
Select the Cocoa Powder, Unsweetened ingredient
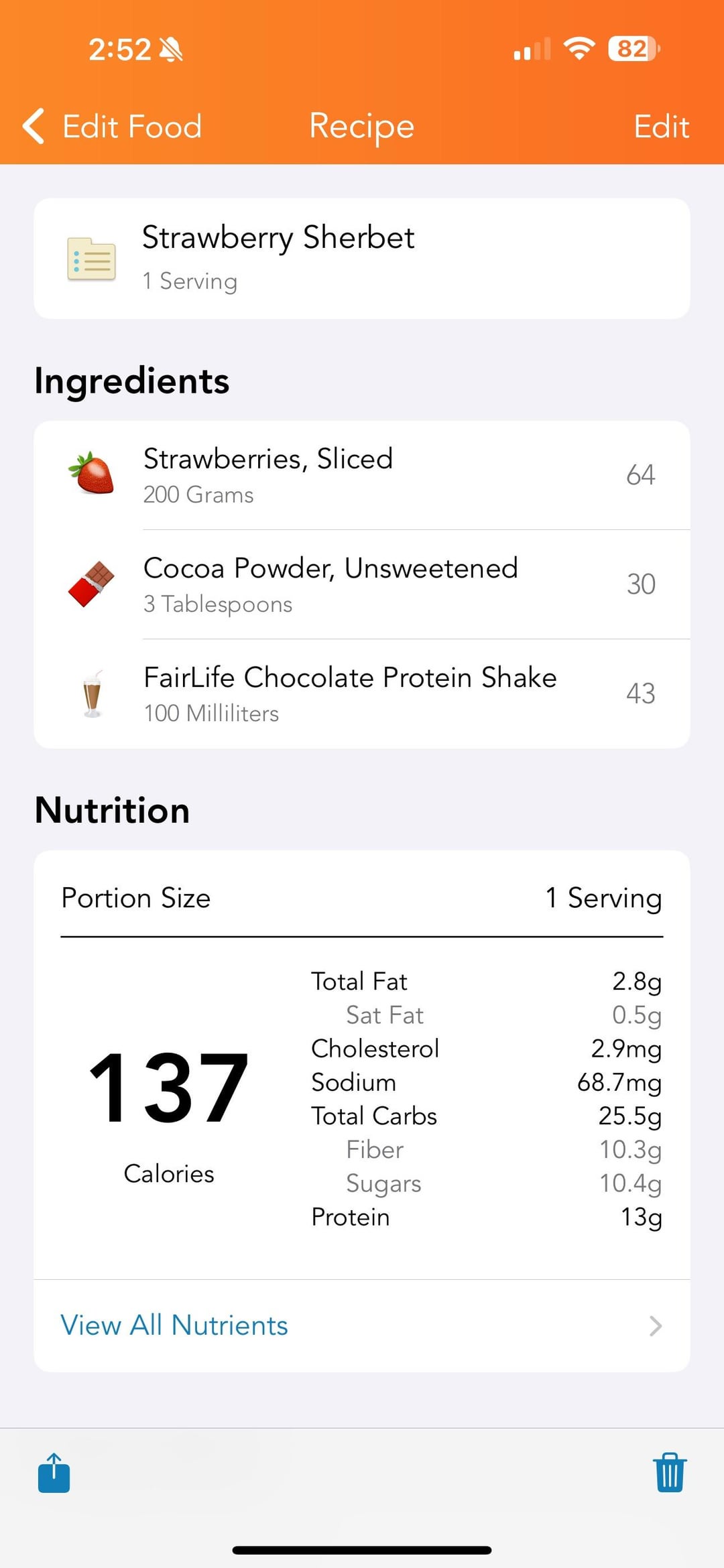coord(362,584)
